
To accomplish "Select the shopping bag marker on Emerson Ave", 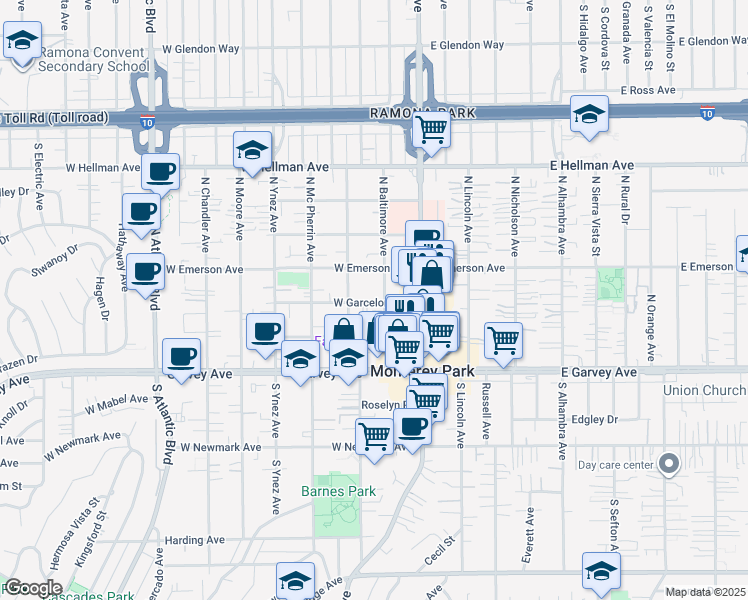I will pyautogui.click(x=432, y=276).
